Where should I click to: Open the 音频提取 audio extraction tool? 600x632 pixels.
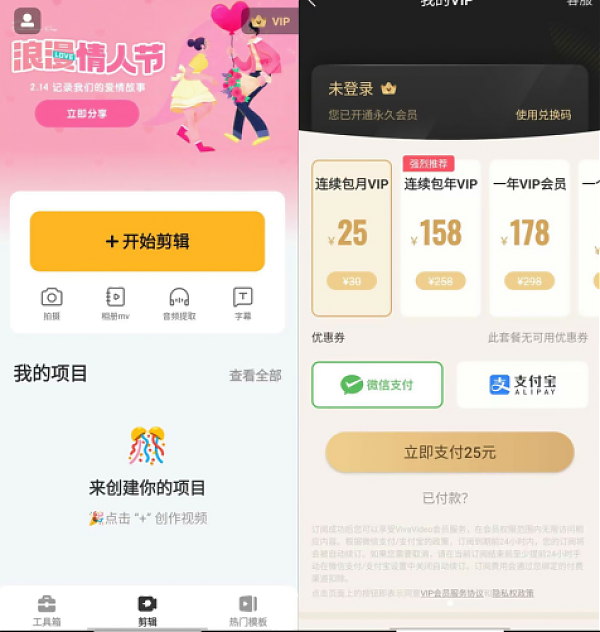coord(179,302)
